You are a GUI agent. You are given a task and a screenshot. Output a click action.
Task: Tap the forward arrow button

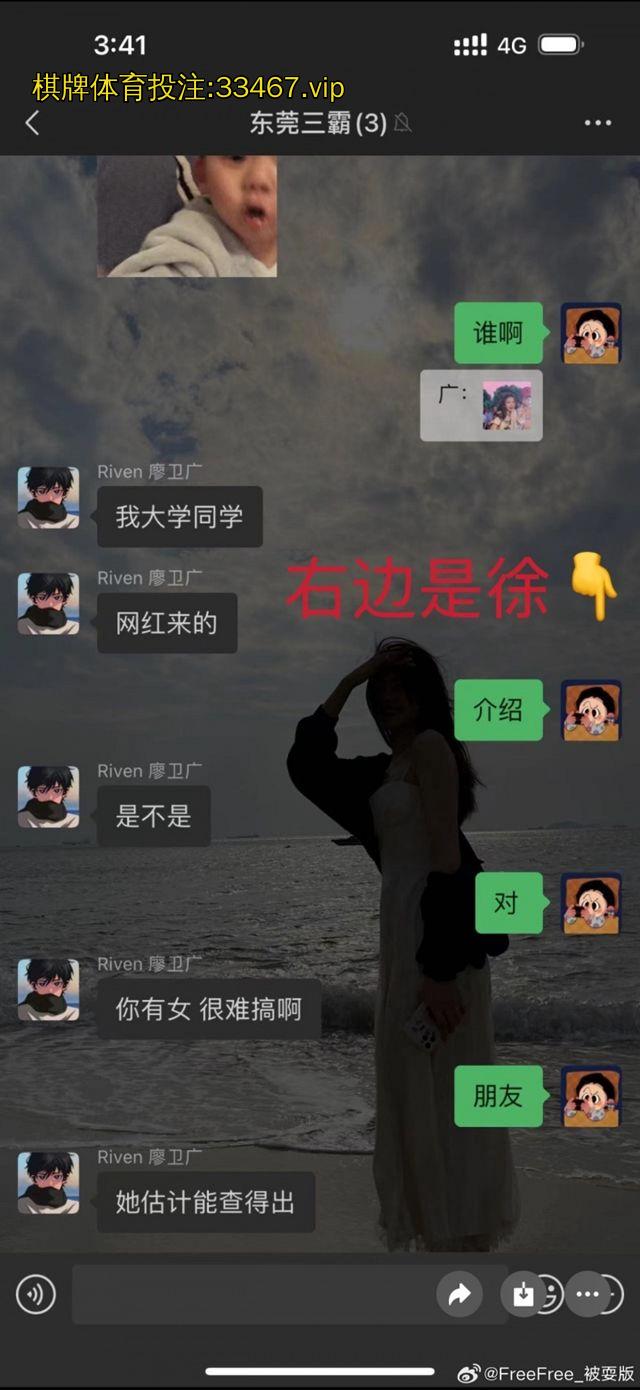coord(459,1296)
